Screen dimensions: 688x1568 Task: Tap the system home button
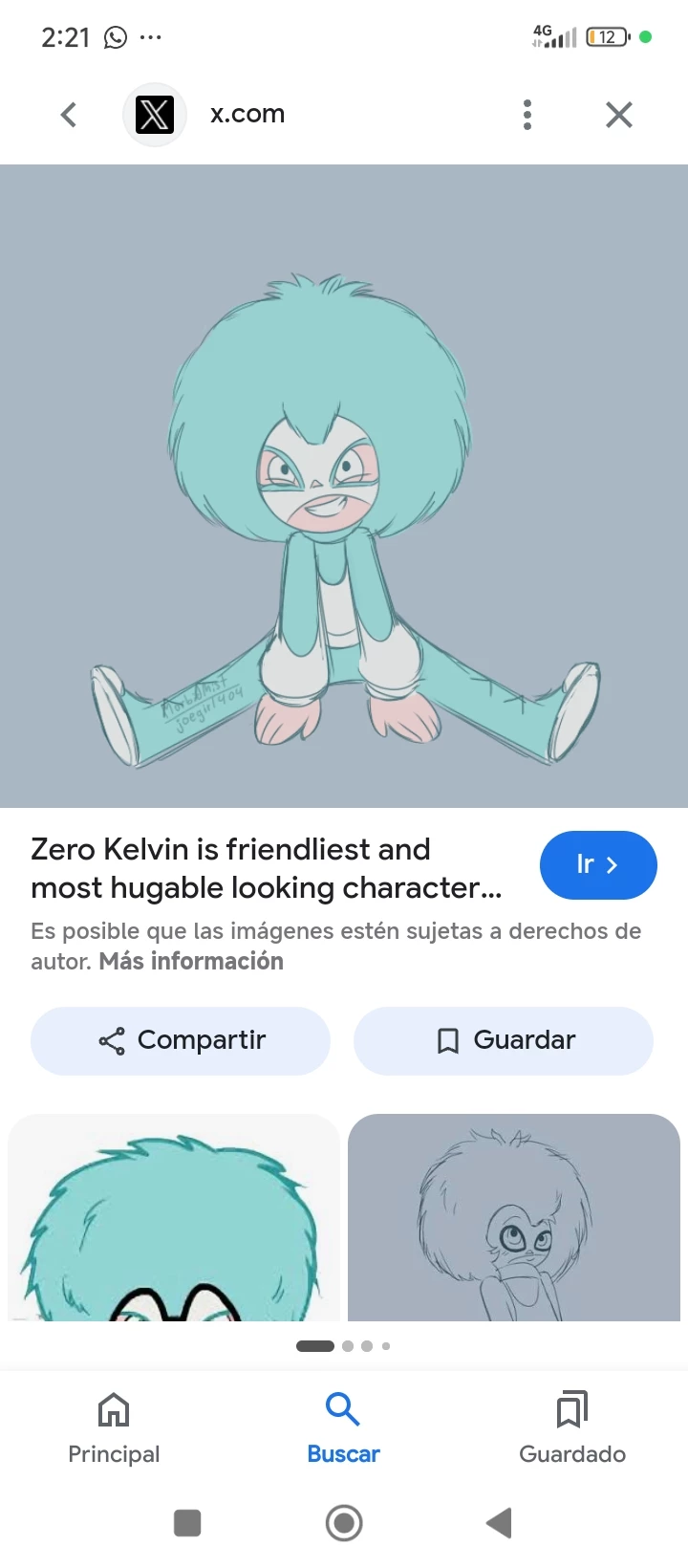(344, 1523)
